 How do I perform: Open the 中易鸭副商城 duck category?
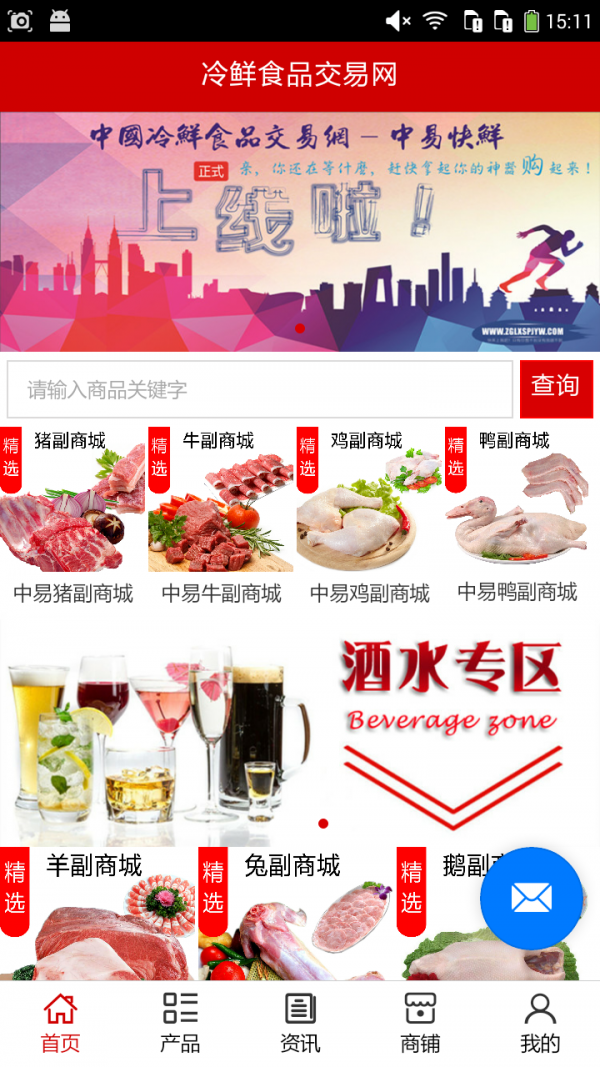(517, 515)
